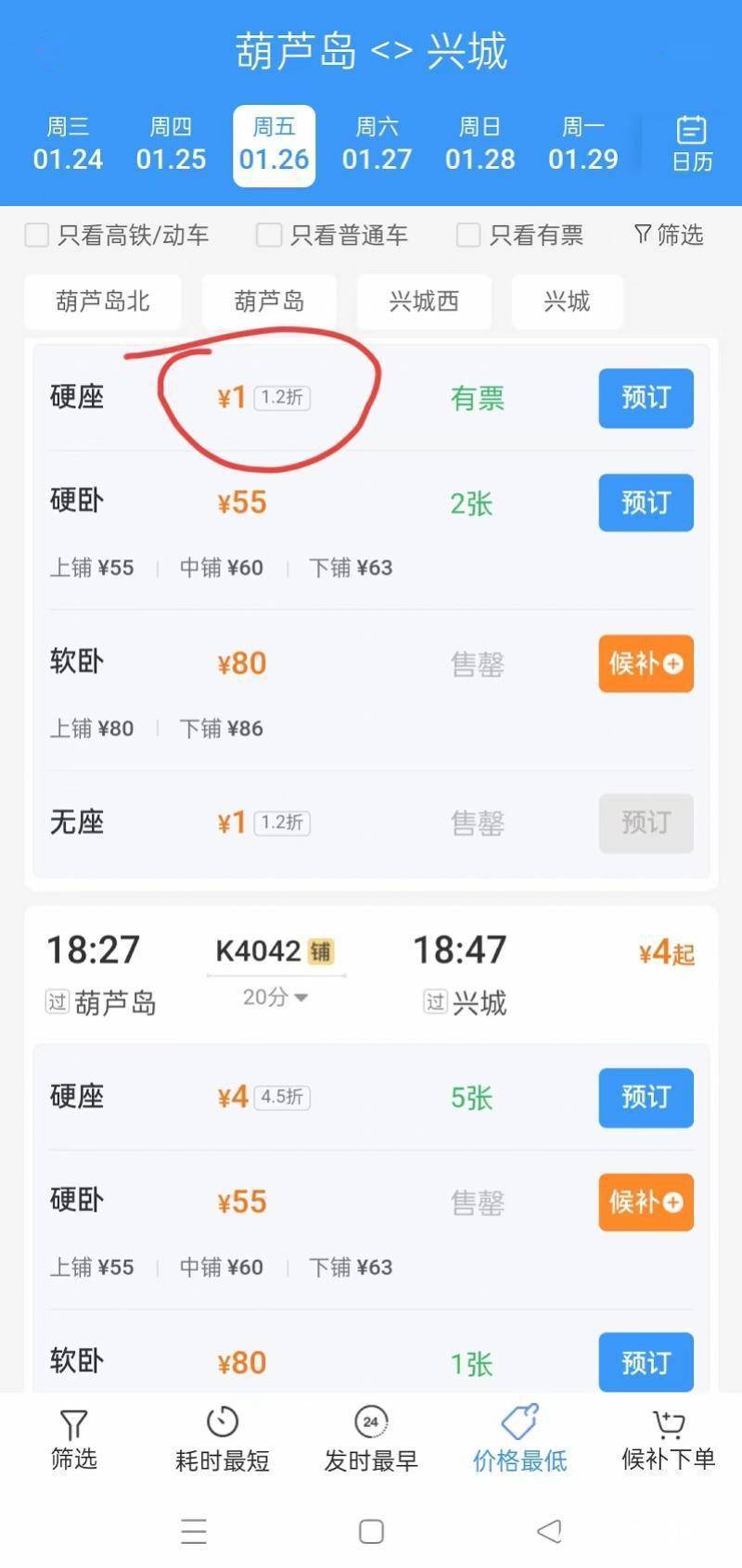The height and width of the screenshot is (1568, 742).
Task: Open 候补下单 in bottom bar
Action: [x=668, y=1440]
